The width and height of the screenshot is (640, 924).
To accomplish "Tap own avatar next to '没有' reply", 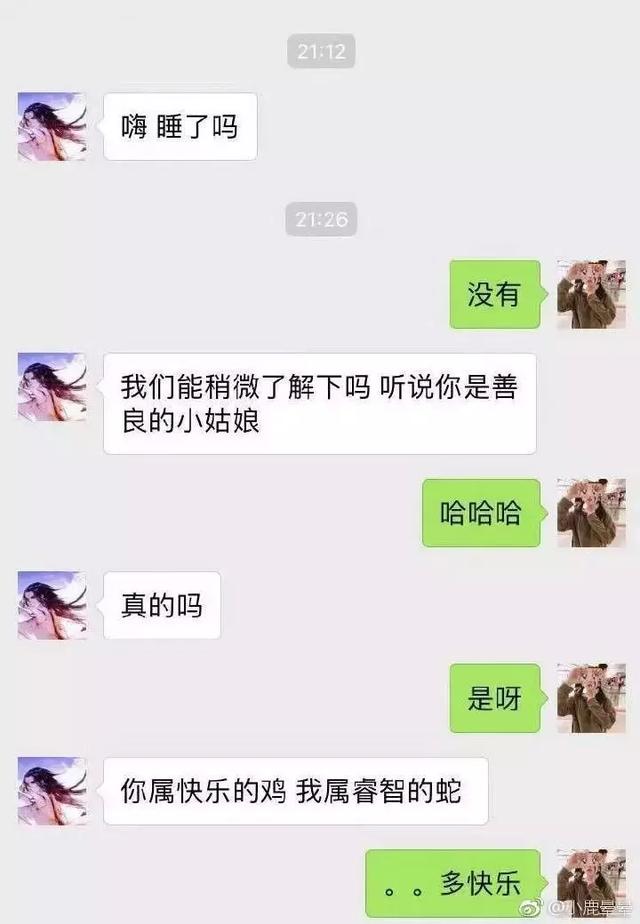I will [590, 294].
